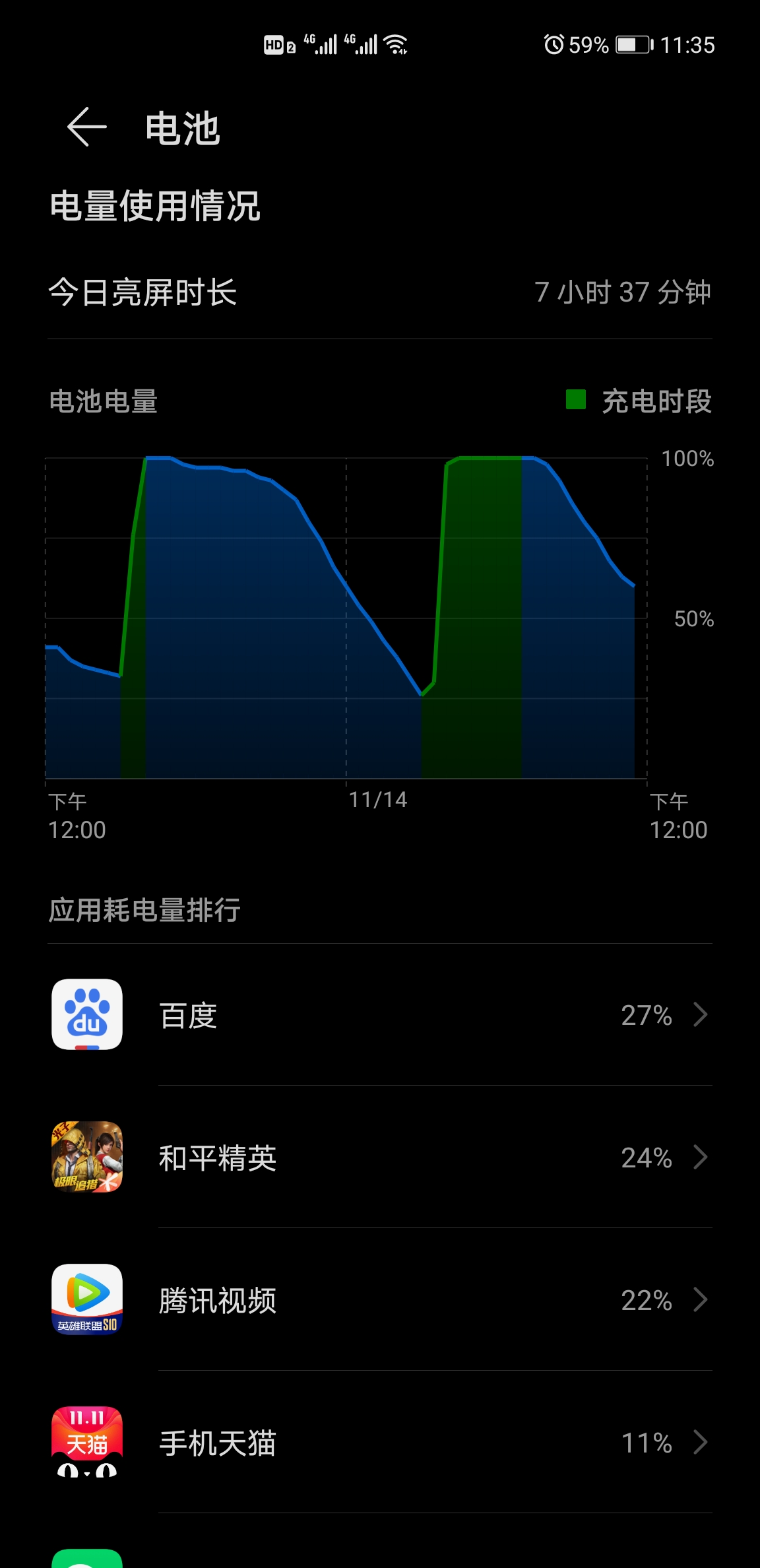Expand 和平精英 battery details chevron
The image size is (760, 1568).
click(x=699, y=1158)
